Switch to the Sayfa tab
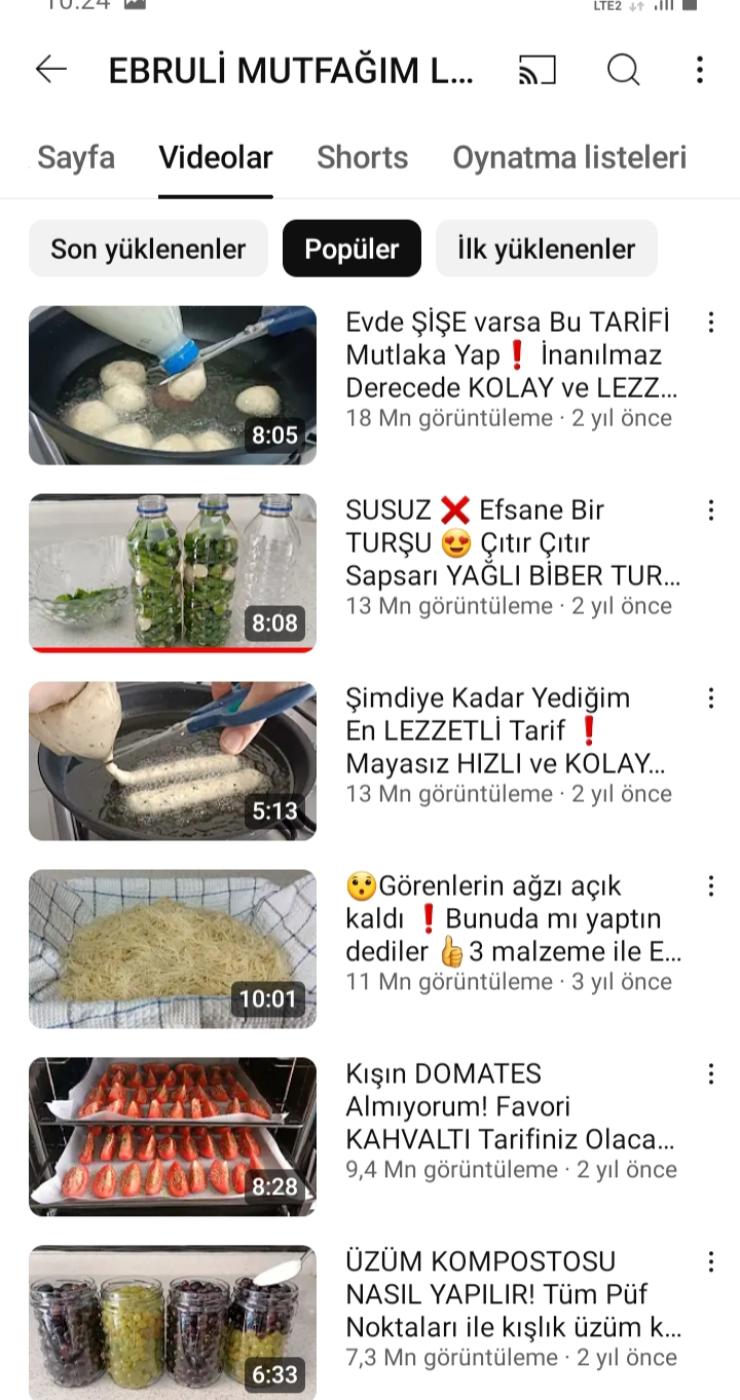Image resolution: width=740 pixels, height=1400 pixels. click(x=76, y=158)
